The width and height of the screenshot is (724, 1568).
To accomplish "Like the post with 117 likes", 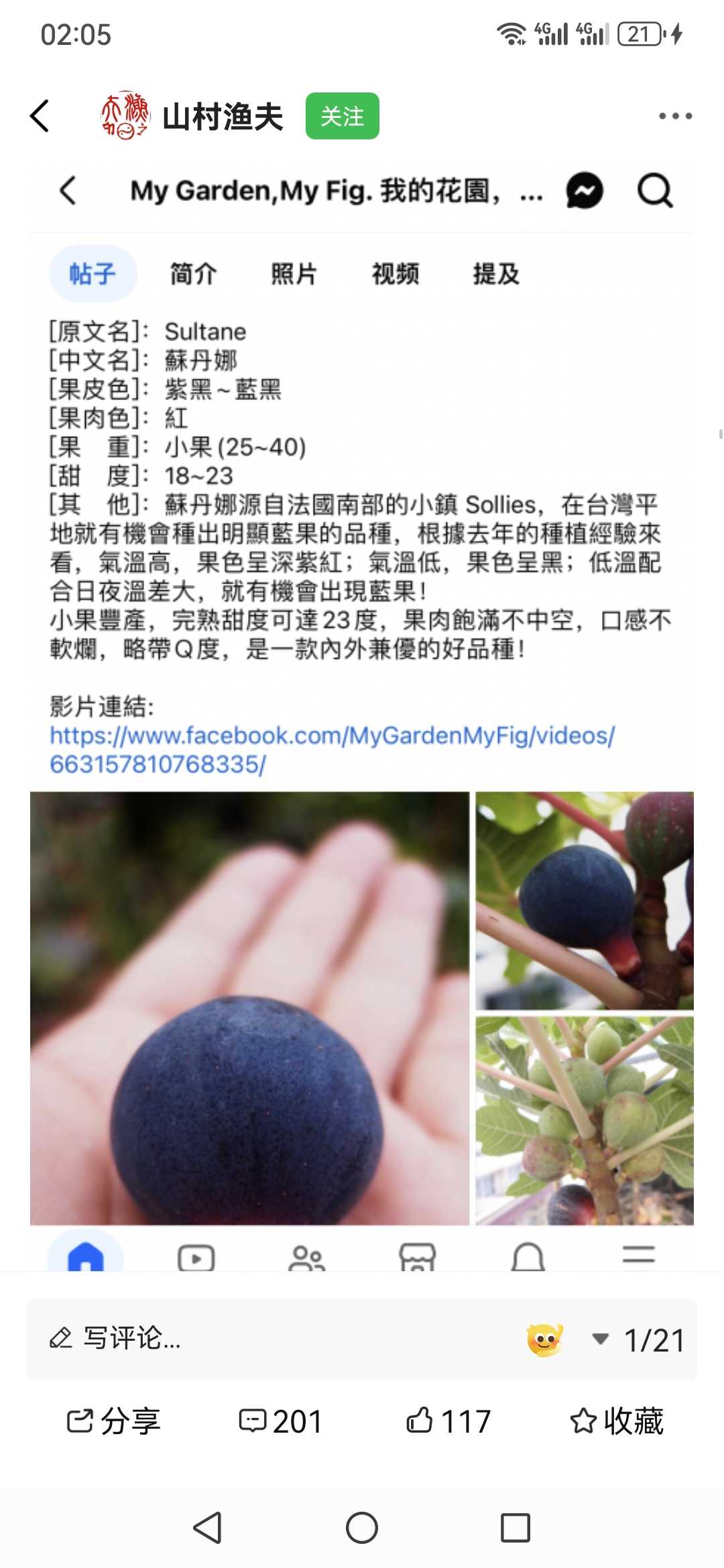I will click(448, 1421).
